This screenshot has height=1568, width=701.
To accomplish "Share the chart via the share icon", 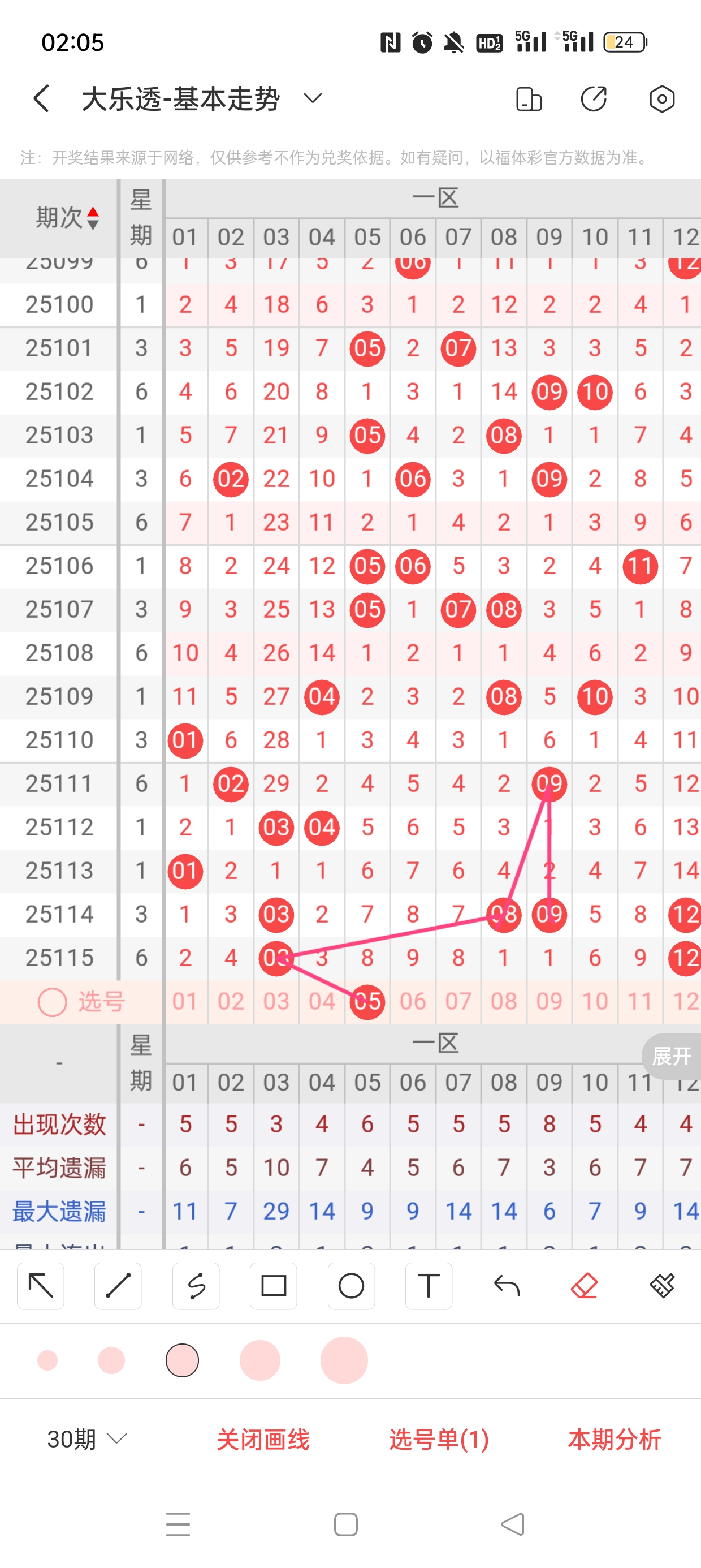I will 593,98.
